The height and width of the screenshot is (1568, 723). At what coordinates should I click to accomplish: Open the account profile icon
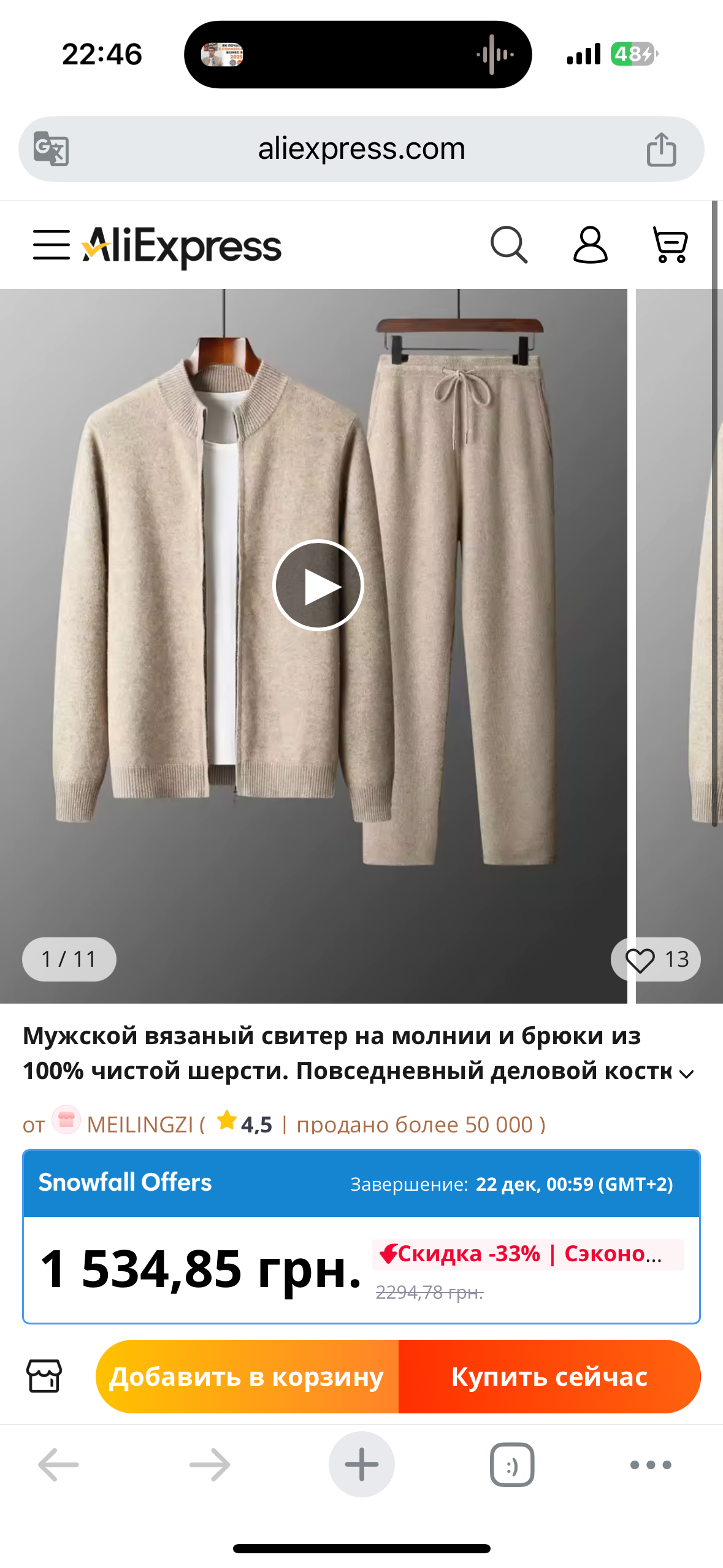(590, 245)
